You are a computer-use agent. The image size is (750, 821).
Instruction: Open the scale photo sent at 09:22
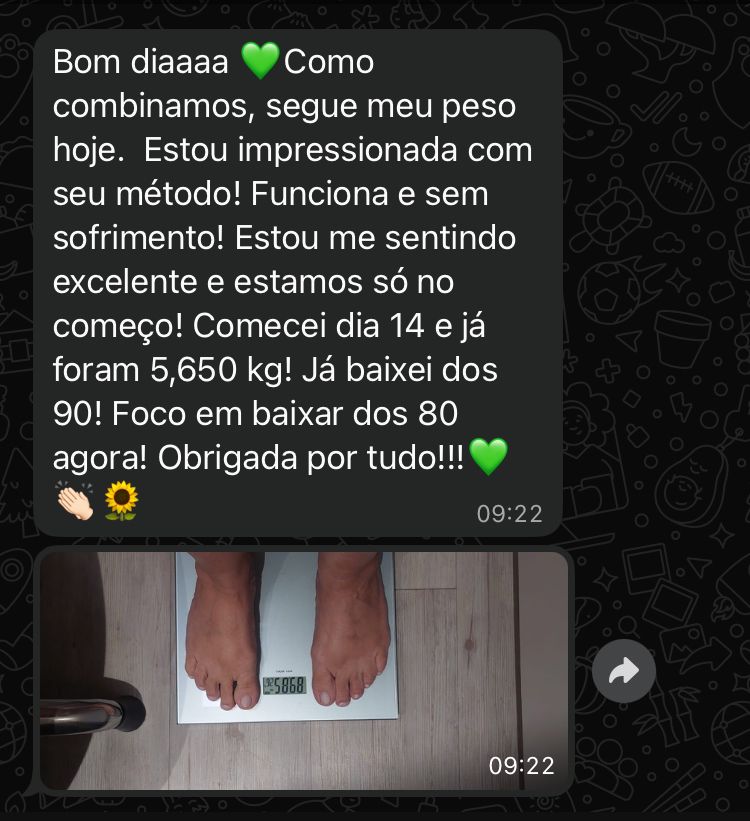coord(304,670)
